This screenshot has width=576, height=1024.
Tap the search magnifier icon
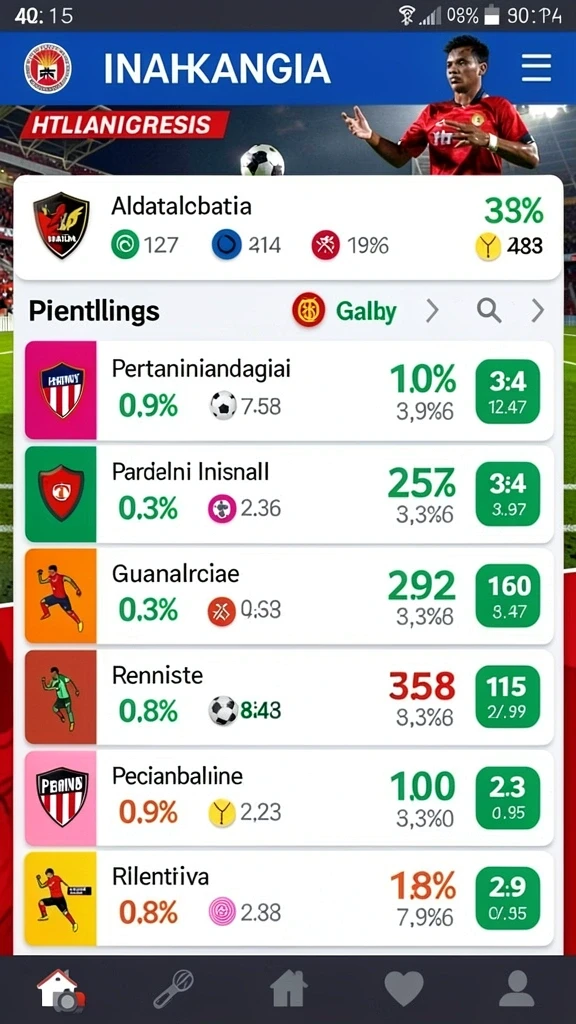click(488, 311)
